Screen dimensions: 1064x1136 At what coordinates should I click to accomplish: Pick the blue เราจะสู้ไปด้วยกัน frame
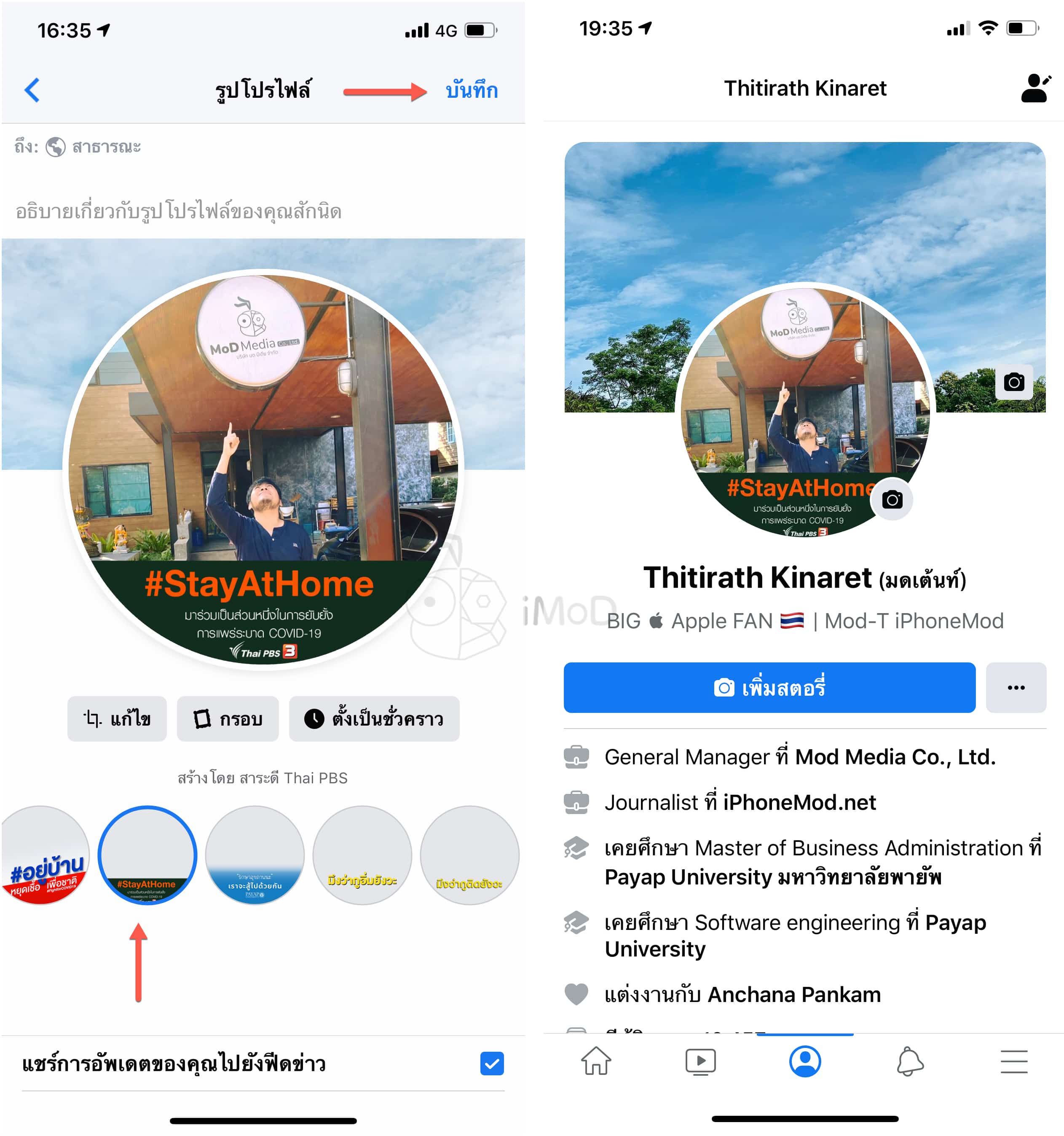(254, 855)
